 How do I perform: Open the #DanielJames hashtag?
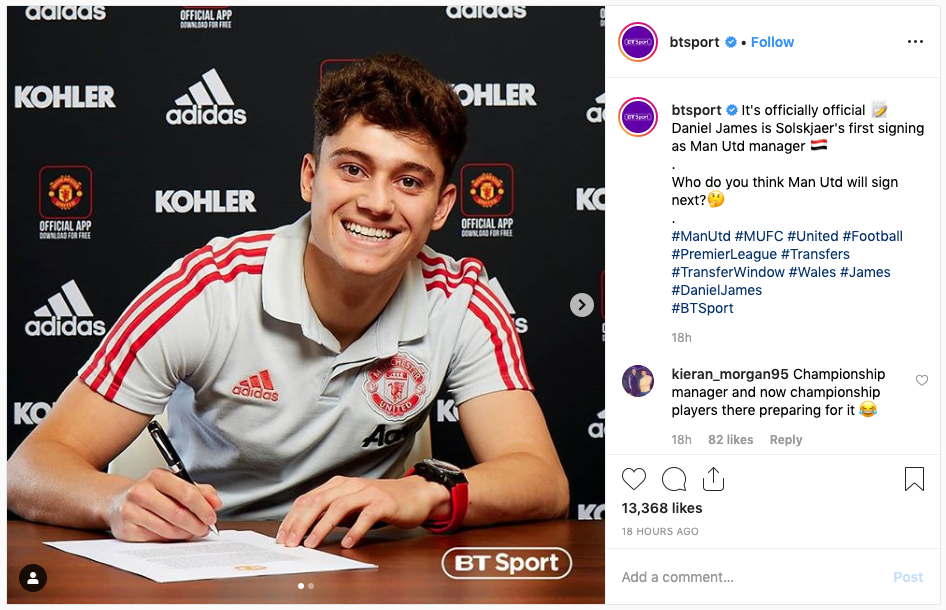(716, 290)
